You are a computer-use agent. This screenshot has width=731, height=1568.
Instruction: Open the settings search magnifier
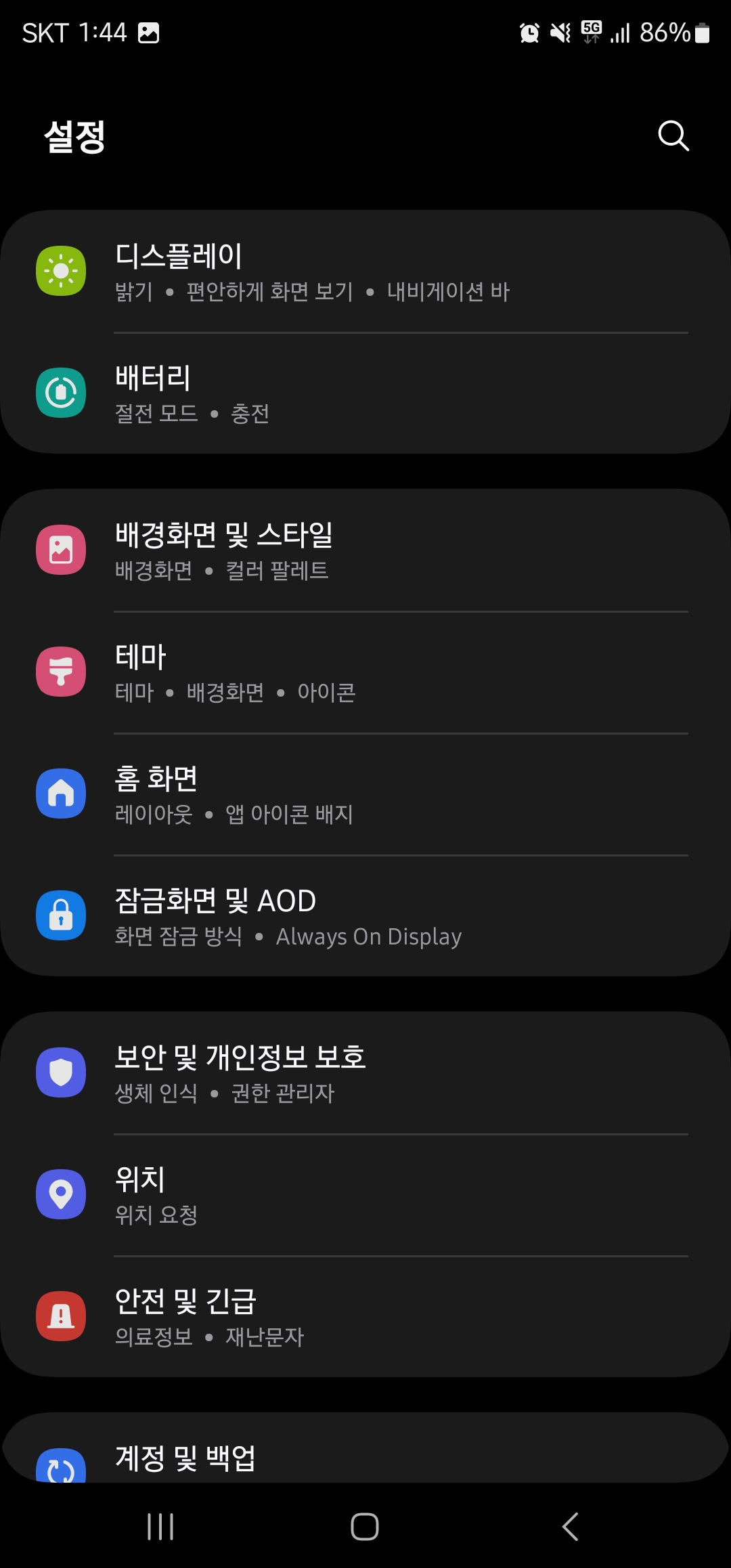[672, 135]
